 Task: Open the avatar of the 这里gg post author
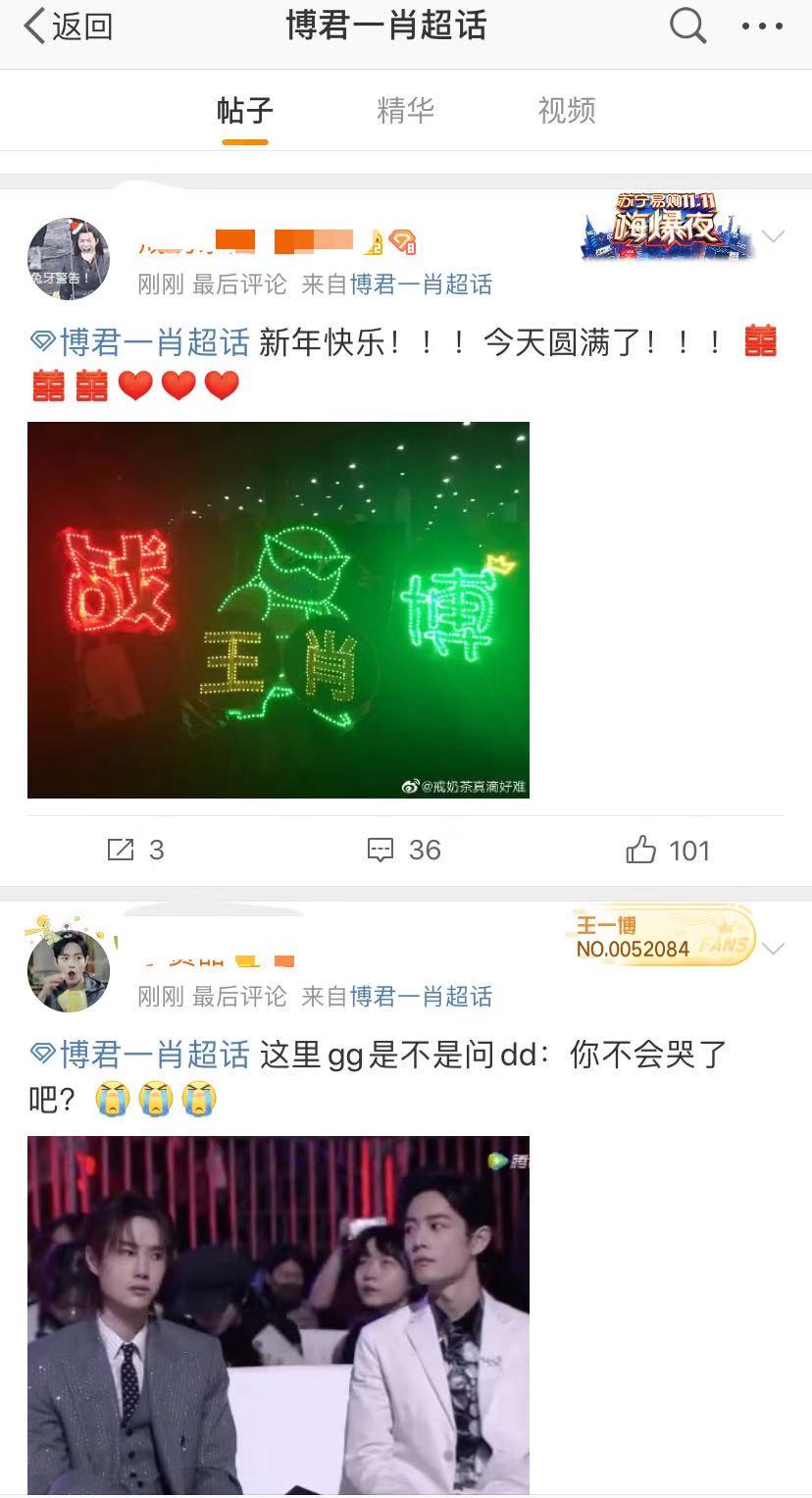[69, 970]
